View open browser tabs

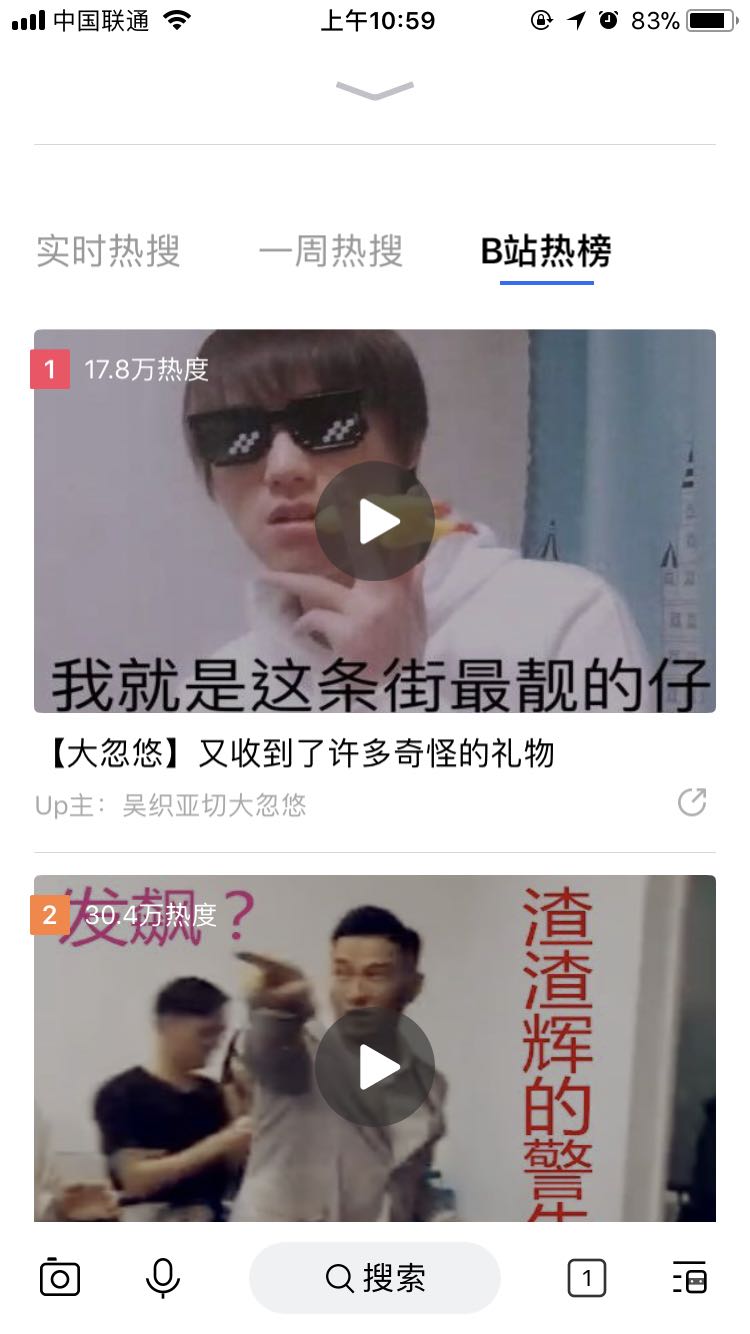587,1278
